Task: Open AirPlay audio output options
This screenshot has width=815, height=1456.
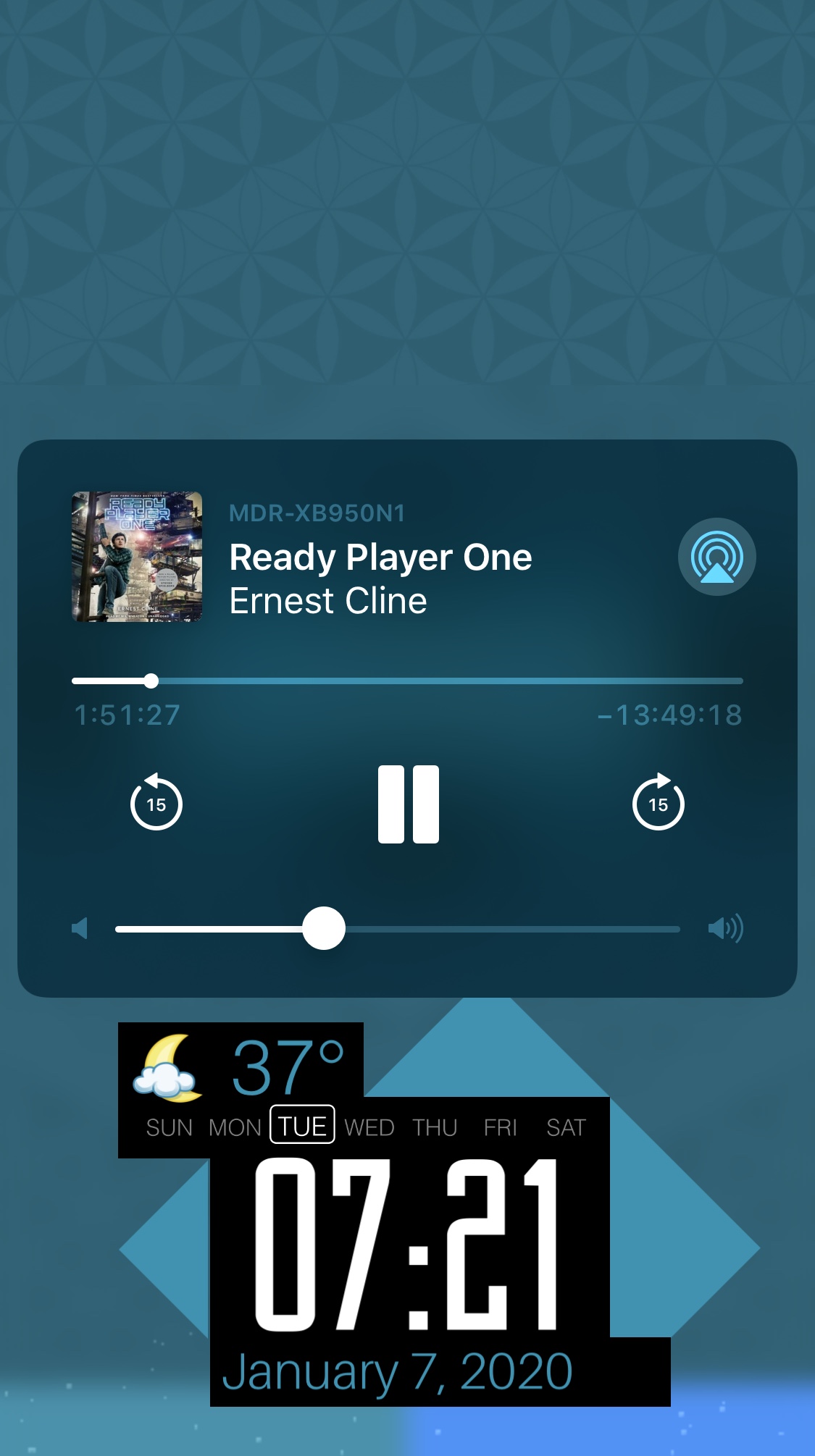Action: pos(716,557)
